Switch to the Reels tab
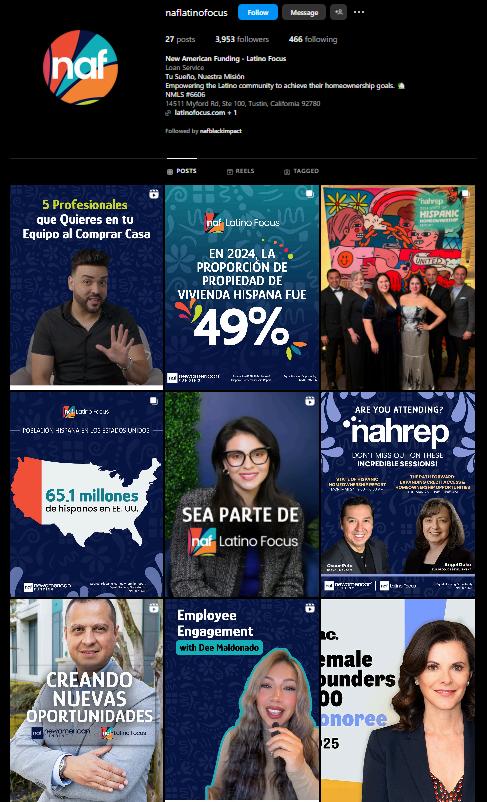The height and width of the screenshot is (802, 487). click(x=240, y=171)
